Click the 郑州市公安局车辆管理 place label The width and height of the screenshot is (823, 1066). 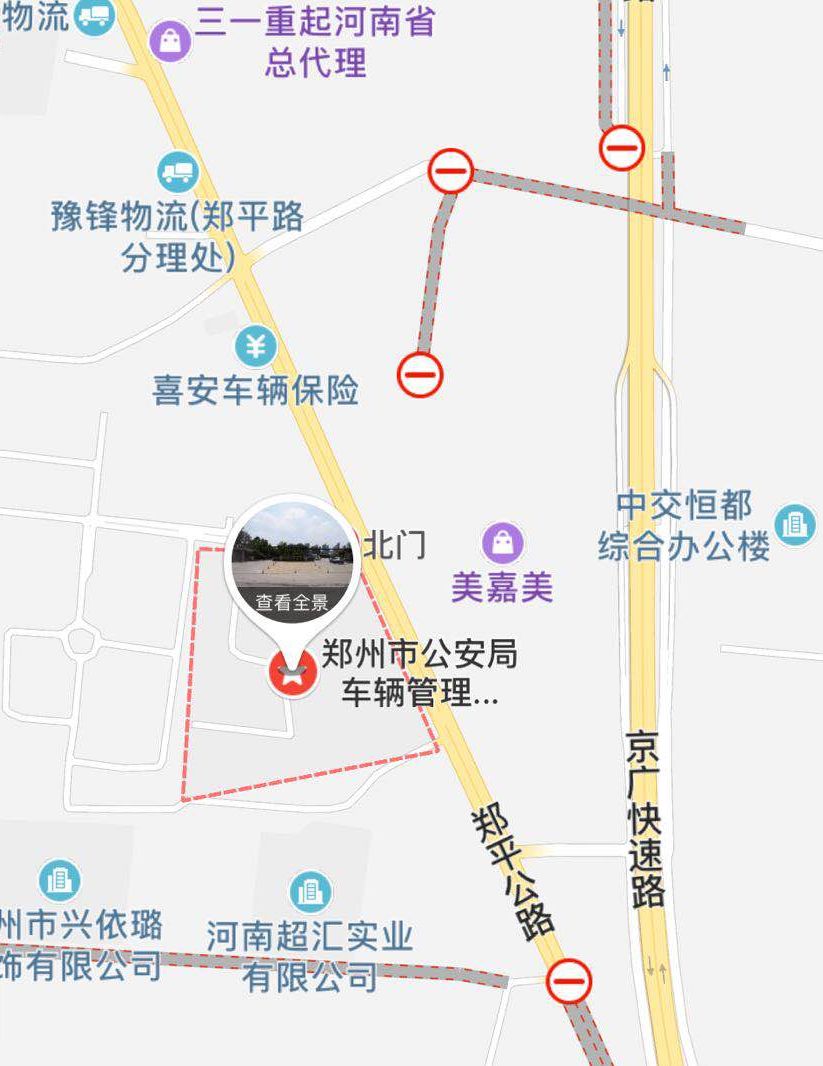(422, 675)
